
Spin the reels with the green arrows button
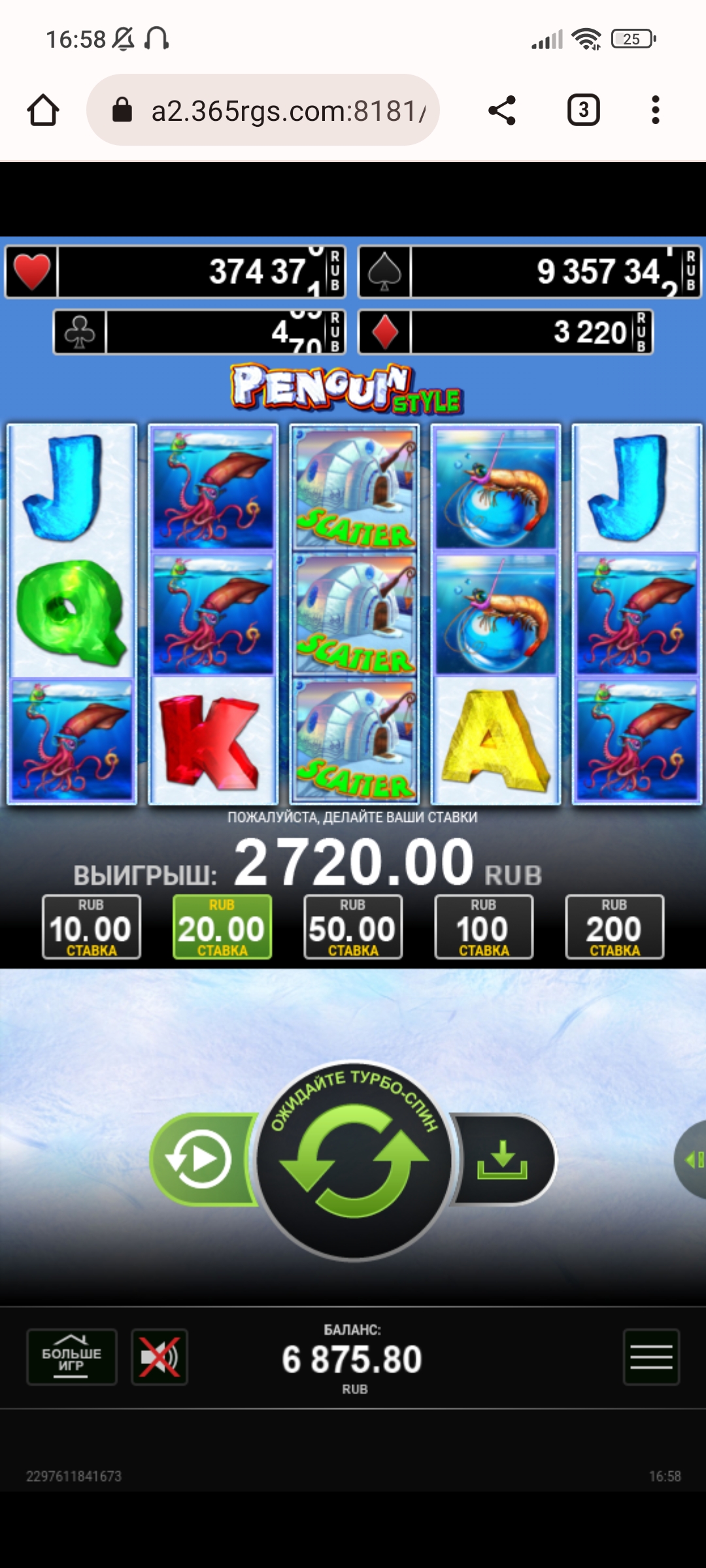coord(353,1160)
